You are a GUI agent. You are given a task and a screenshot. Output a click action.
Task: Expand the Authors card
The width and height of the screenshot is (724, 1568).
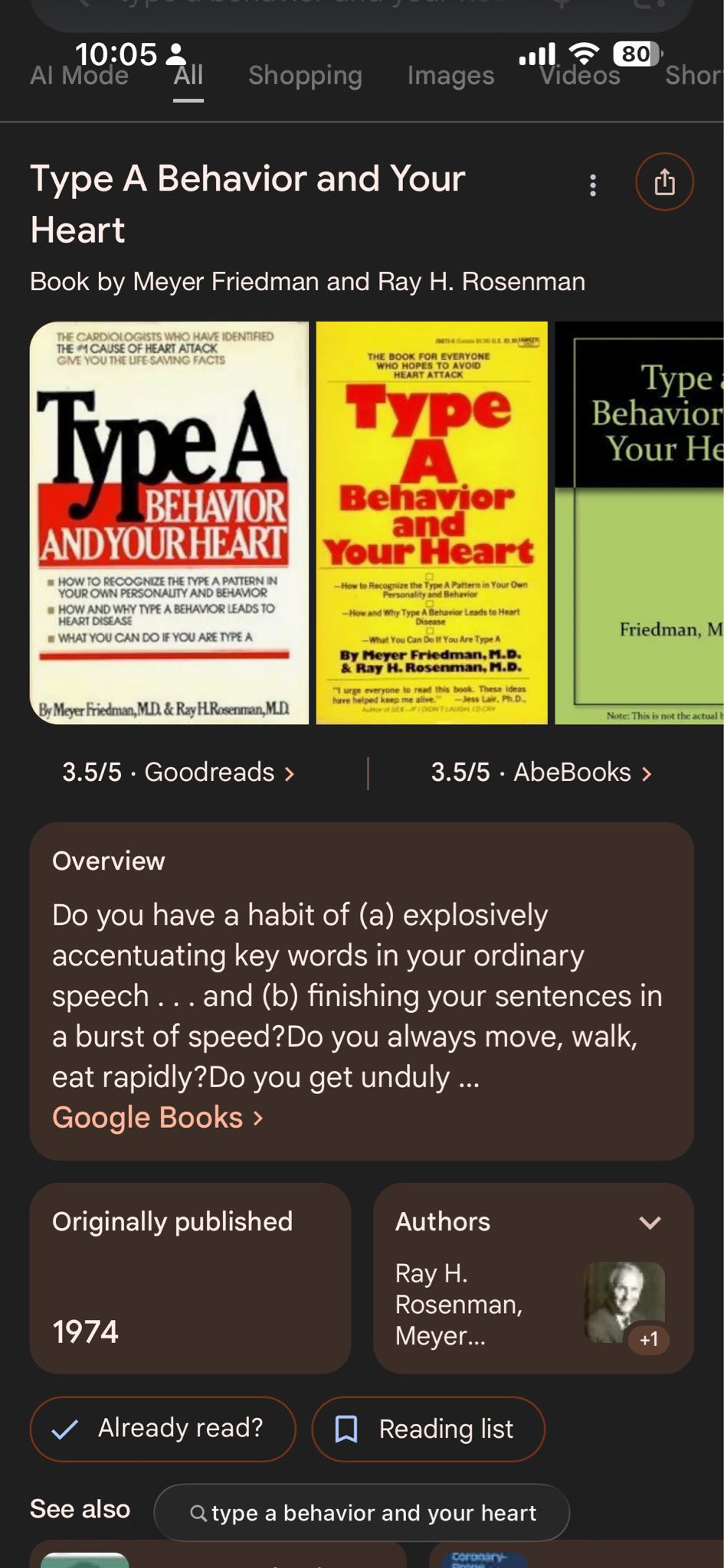point(650,1223)
